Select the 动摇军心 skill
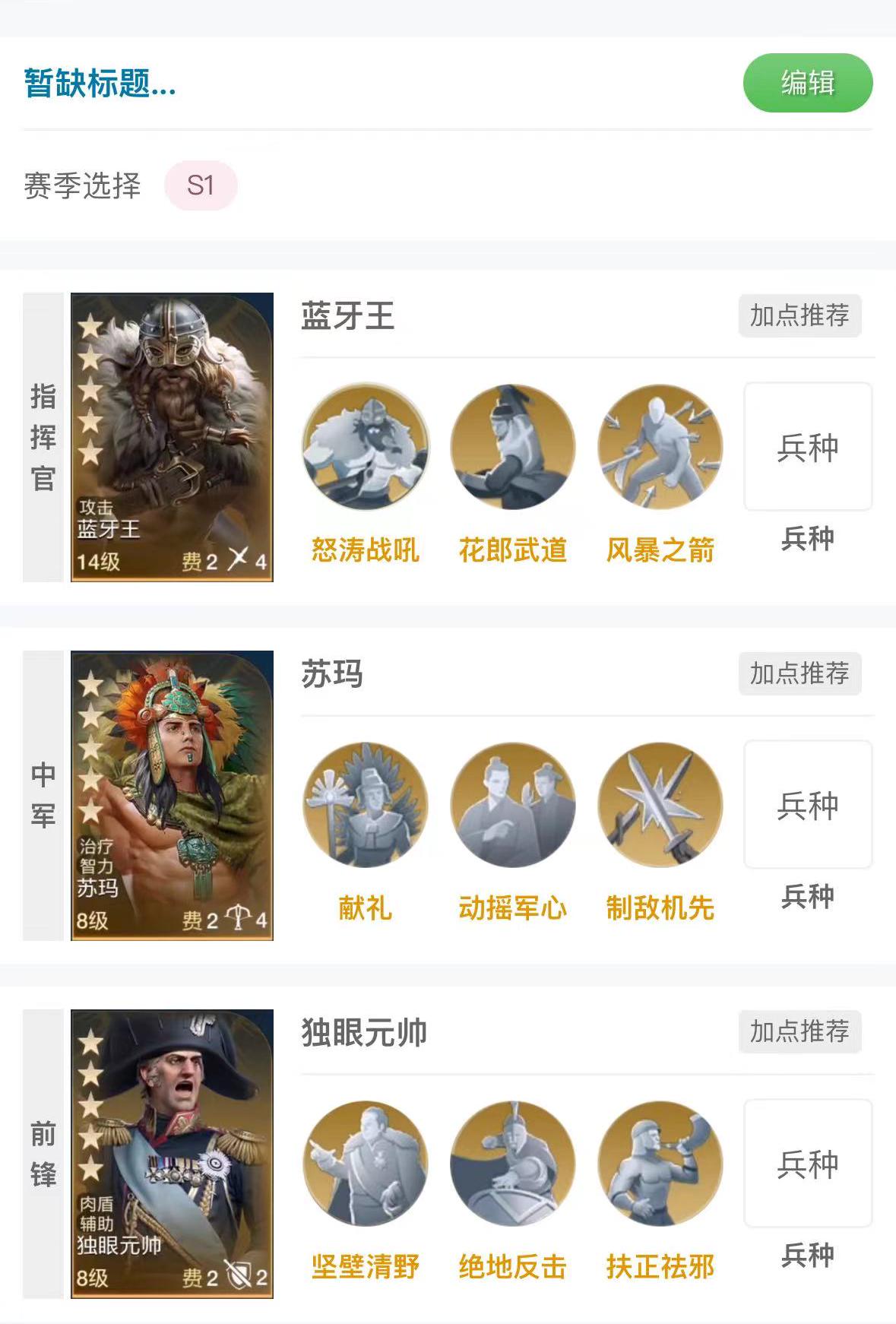Viewport: 896px width, 1324px height. [x=513, y=805]
